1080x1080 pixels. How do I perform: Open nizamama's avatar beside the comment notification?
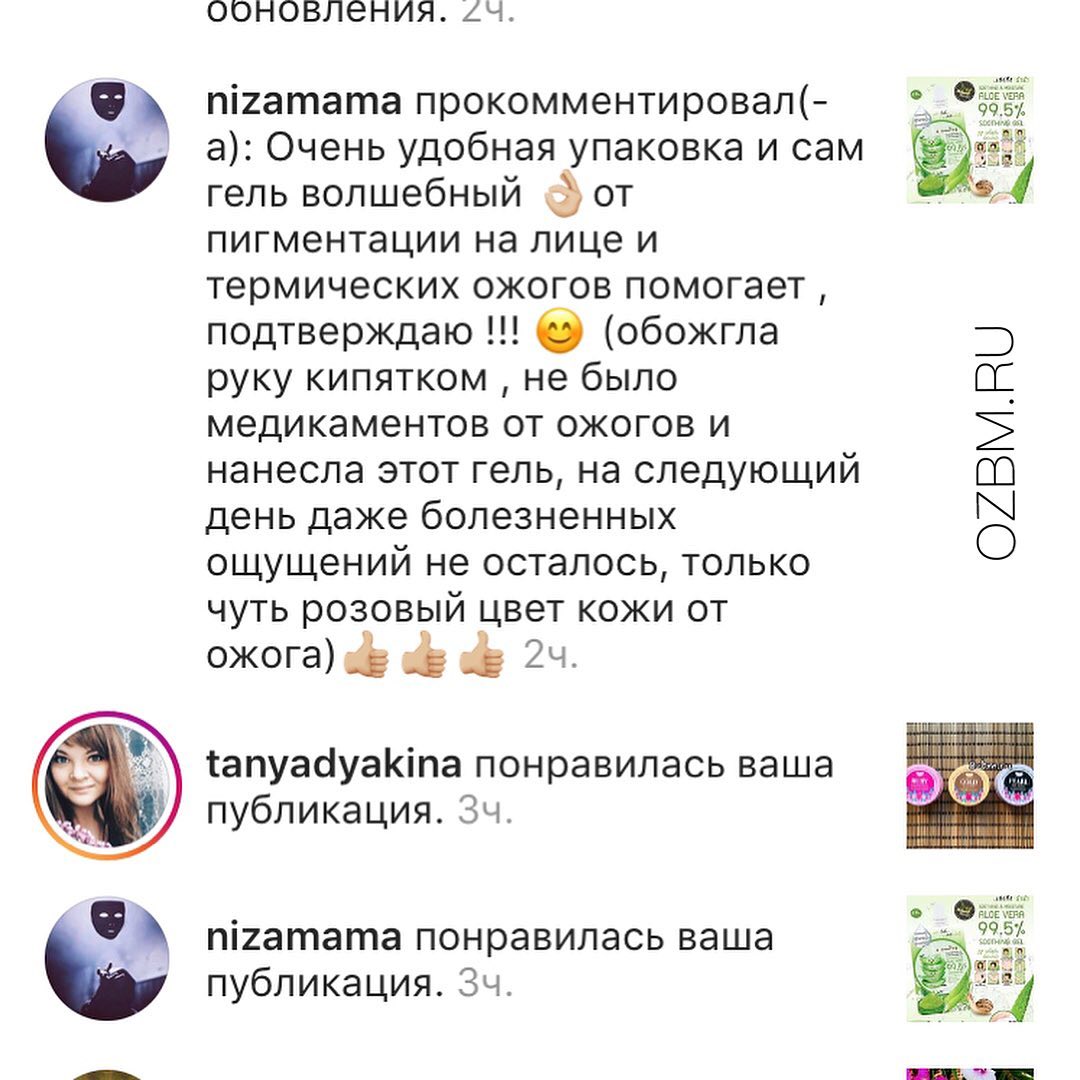(108, 140)
